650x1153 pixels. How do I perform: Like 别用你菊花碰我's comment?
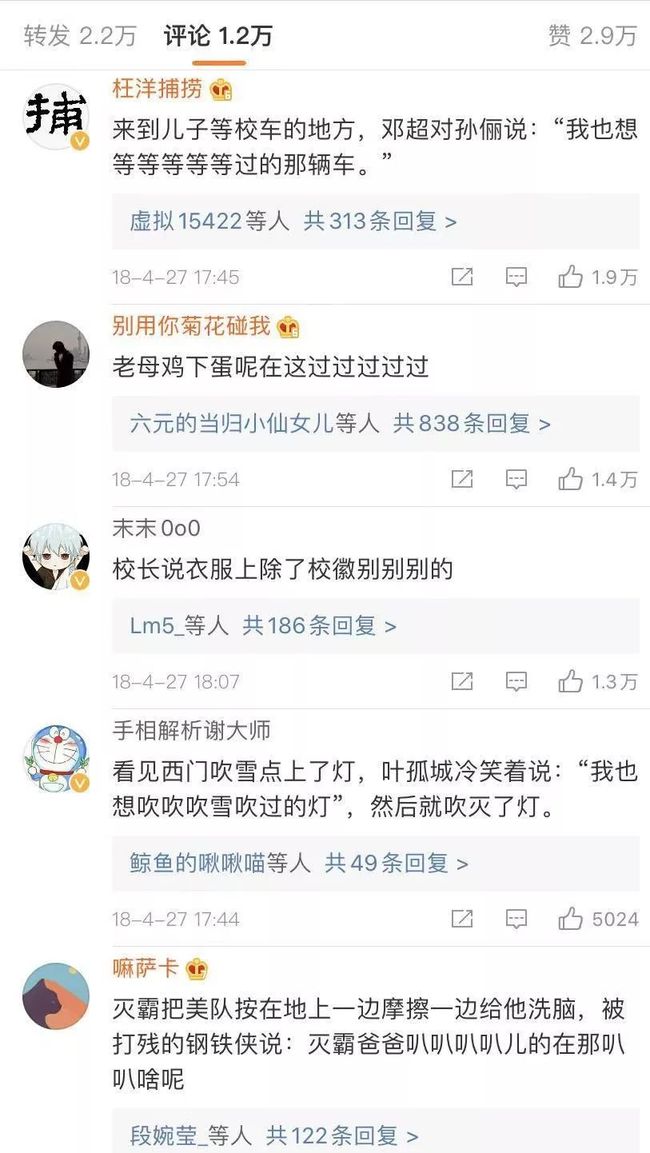597,480
